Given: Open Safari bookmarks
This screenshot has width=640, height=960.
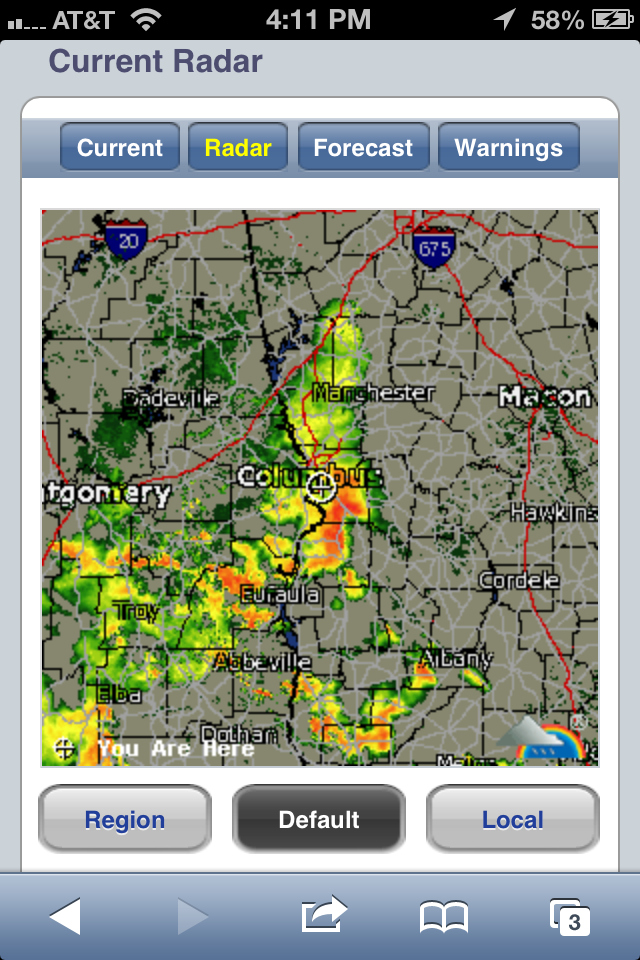Looking at the screenshot, I should pos(444,916).
